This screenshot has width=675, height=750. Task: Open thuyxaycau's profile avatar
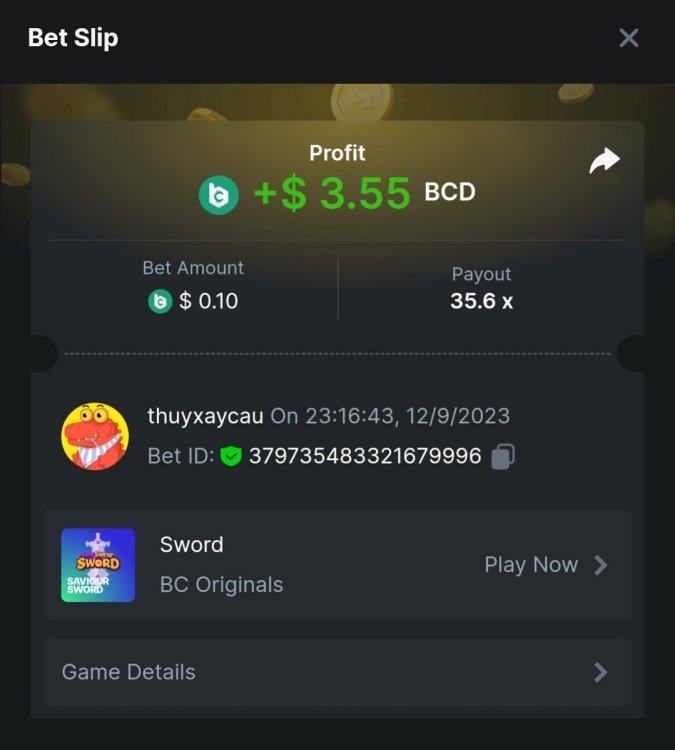(x=95, y=436)
